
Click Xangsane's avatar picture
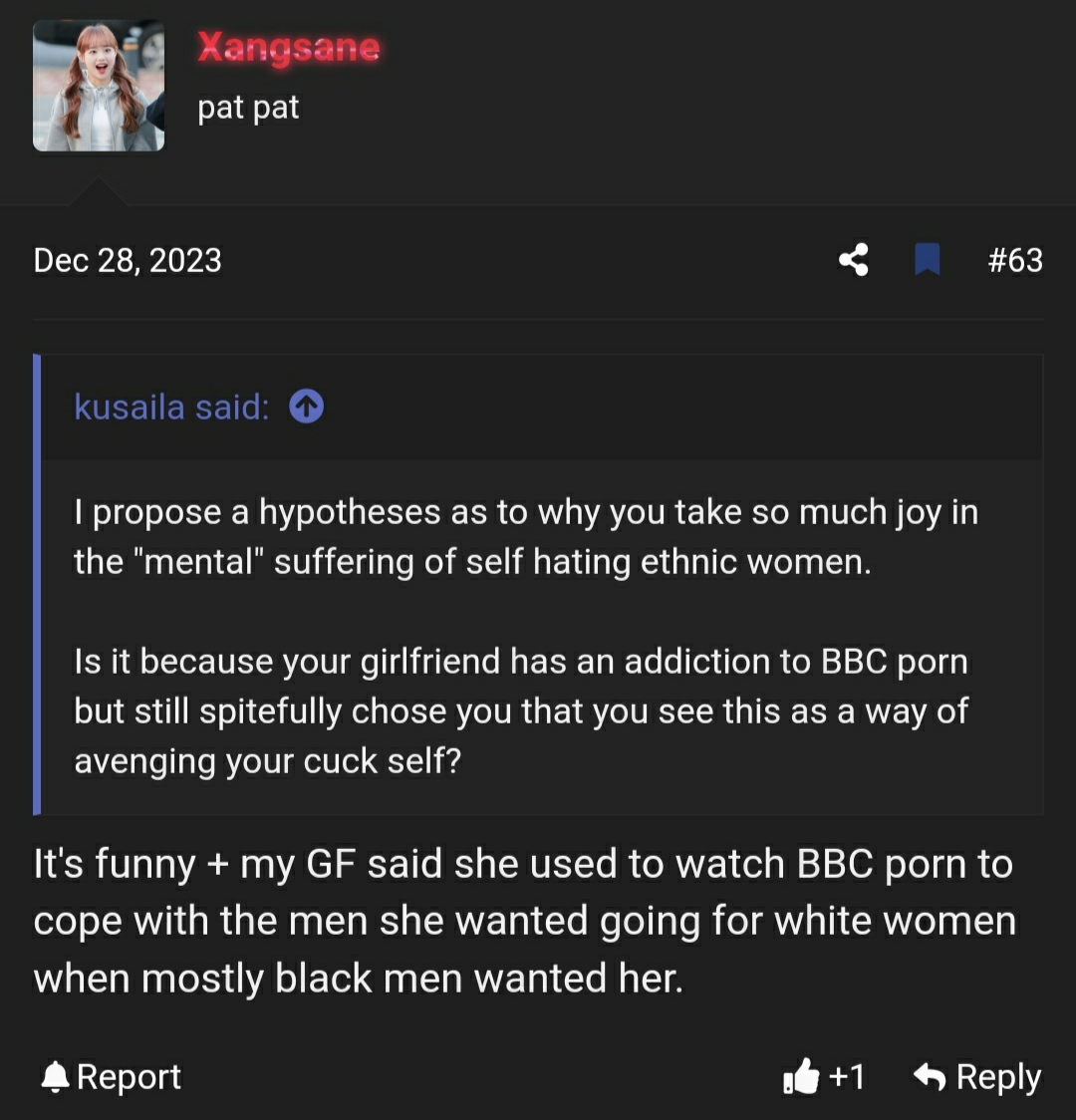(98, 86)
